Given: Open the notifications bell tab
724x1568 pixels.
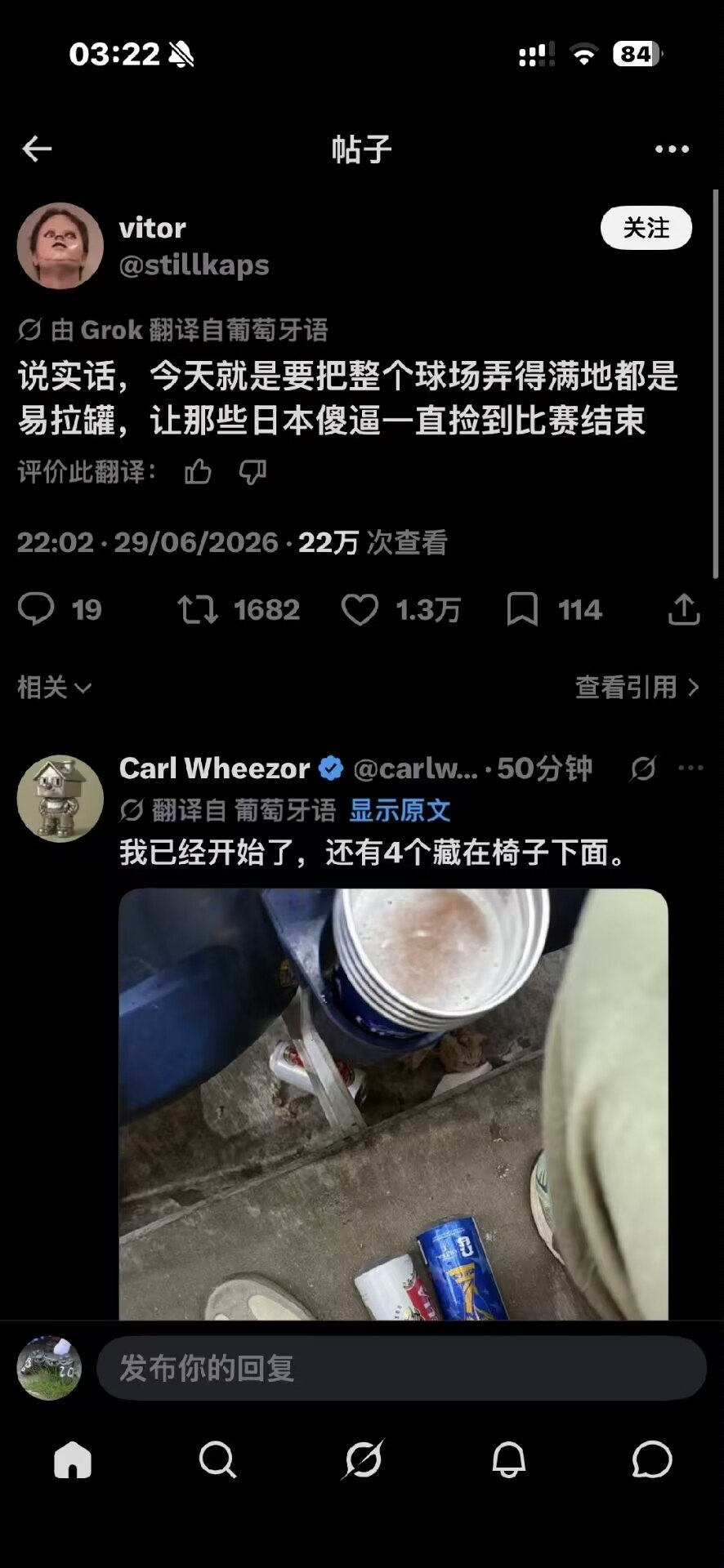Looking at the screenshot, I should [508, 1459].
